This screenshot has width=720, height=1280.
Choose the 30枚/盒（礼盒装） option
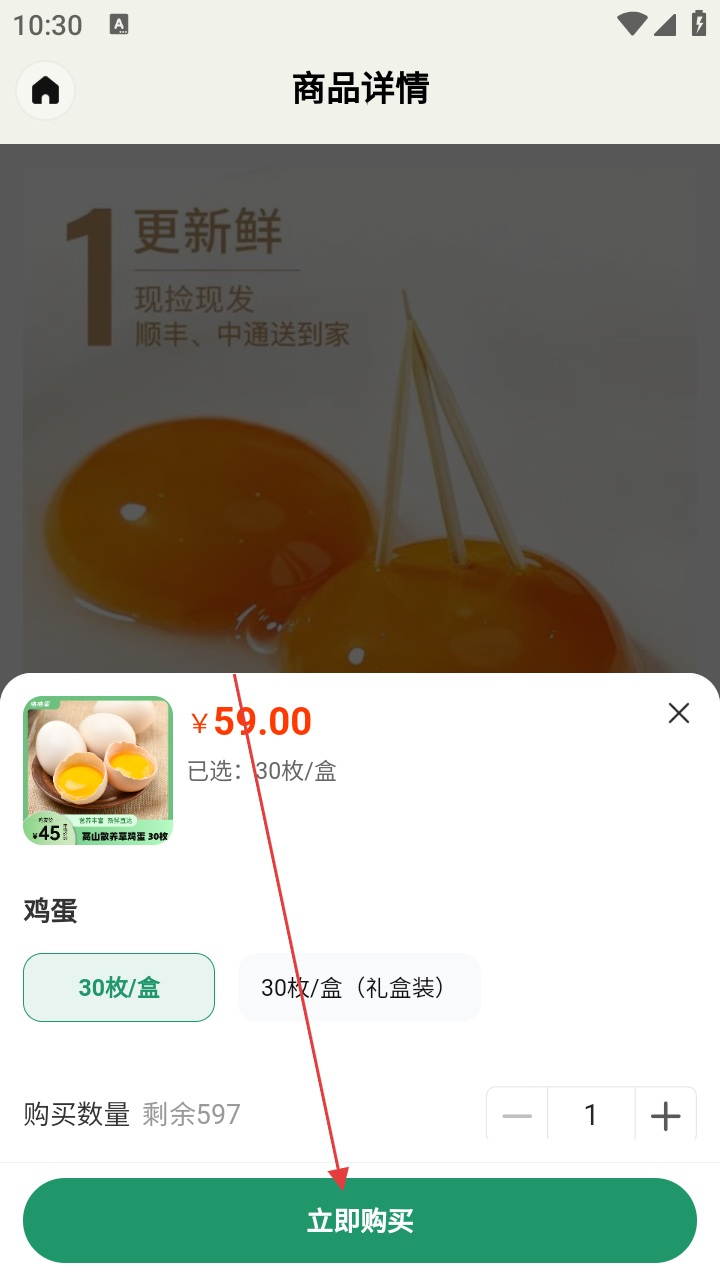point(359,987)
